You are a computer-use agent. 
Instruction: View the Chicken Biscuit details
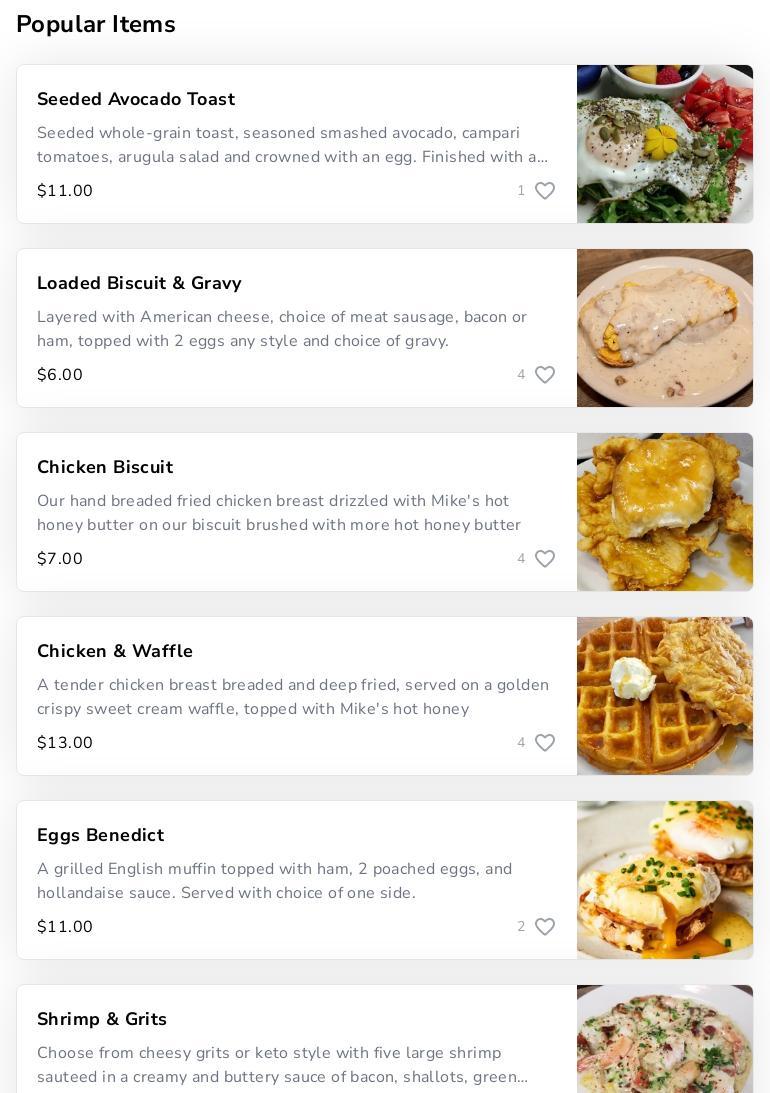point(105,468)
